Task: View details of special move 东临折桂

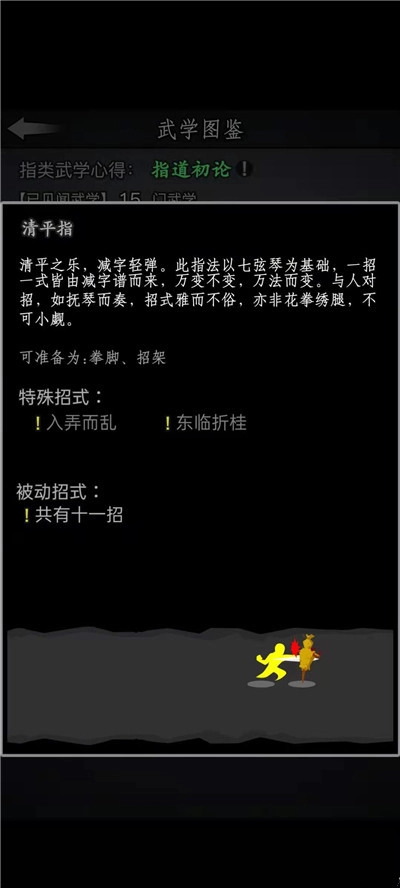Action: [x=206, y=423]
